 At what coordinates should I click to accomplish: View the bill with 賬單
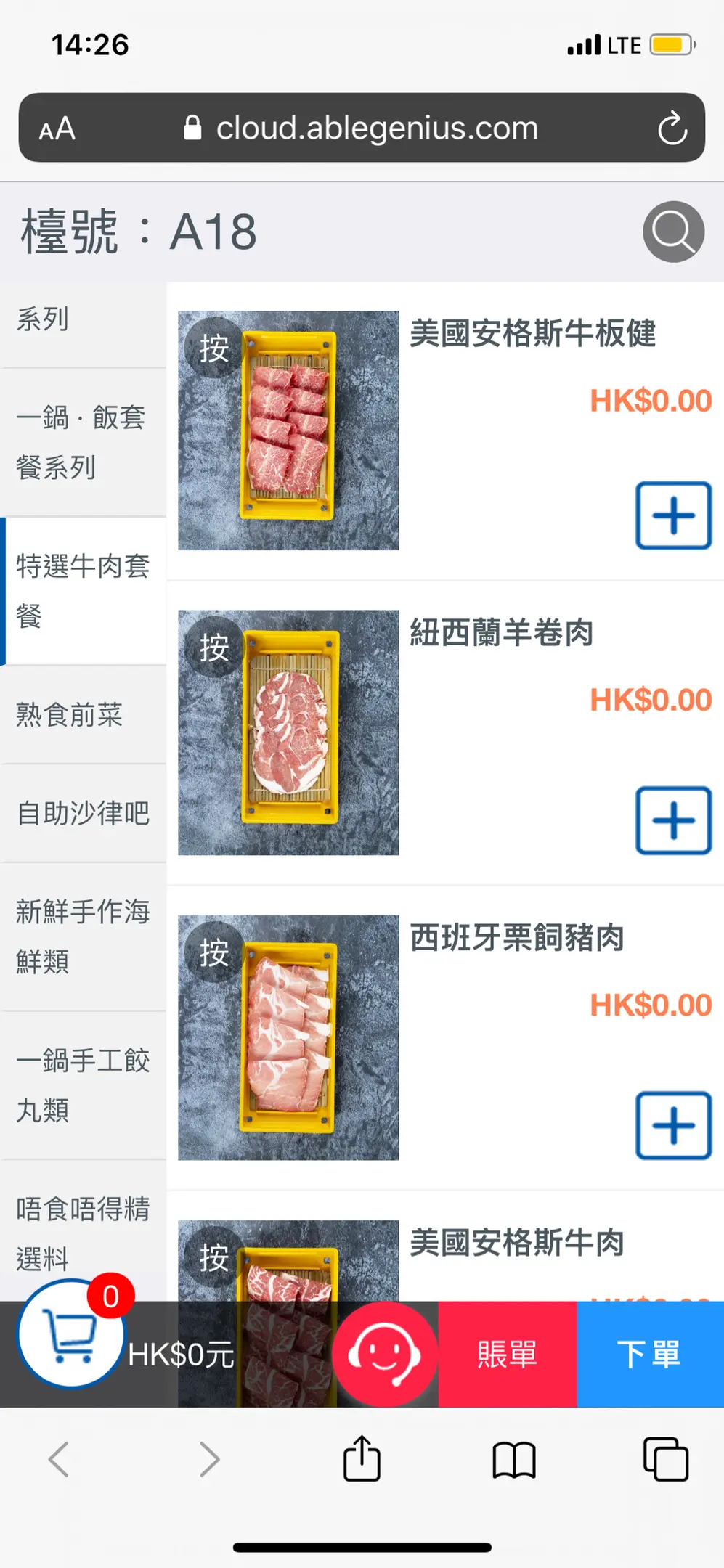(x=507, y=1355)
